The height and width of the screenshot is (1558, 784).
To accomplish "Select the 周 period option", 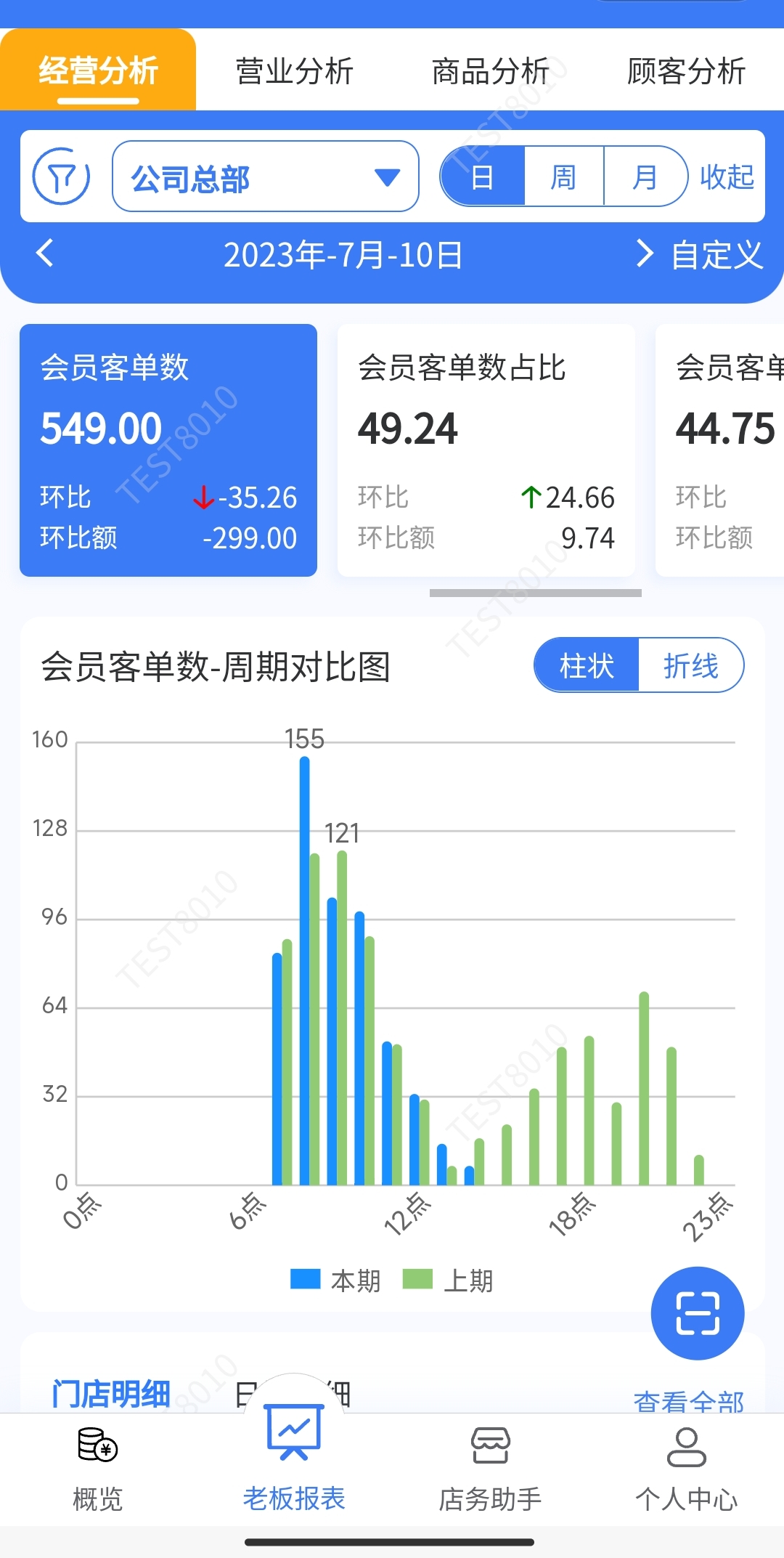I will point(563,177).
